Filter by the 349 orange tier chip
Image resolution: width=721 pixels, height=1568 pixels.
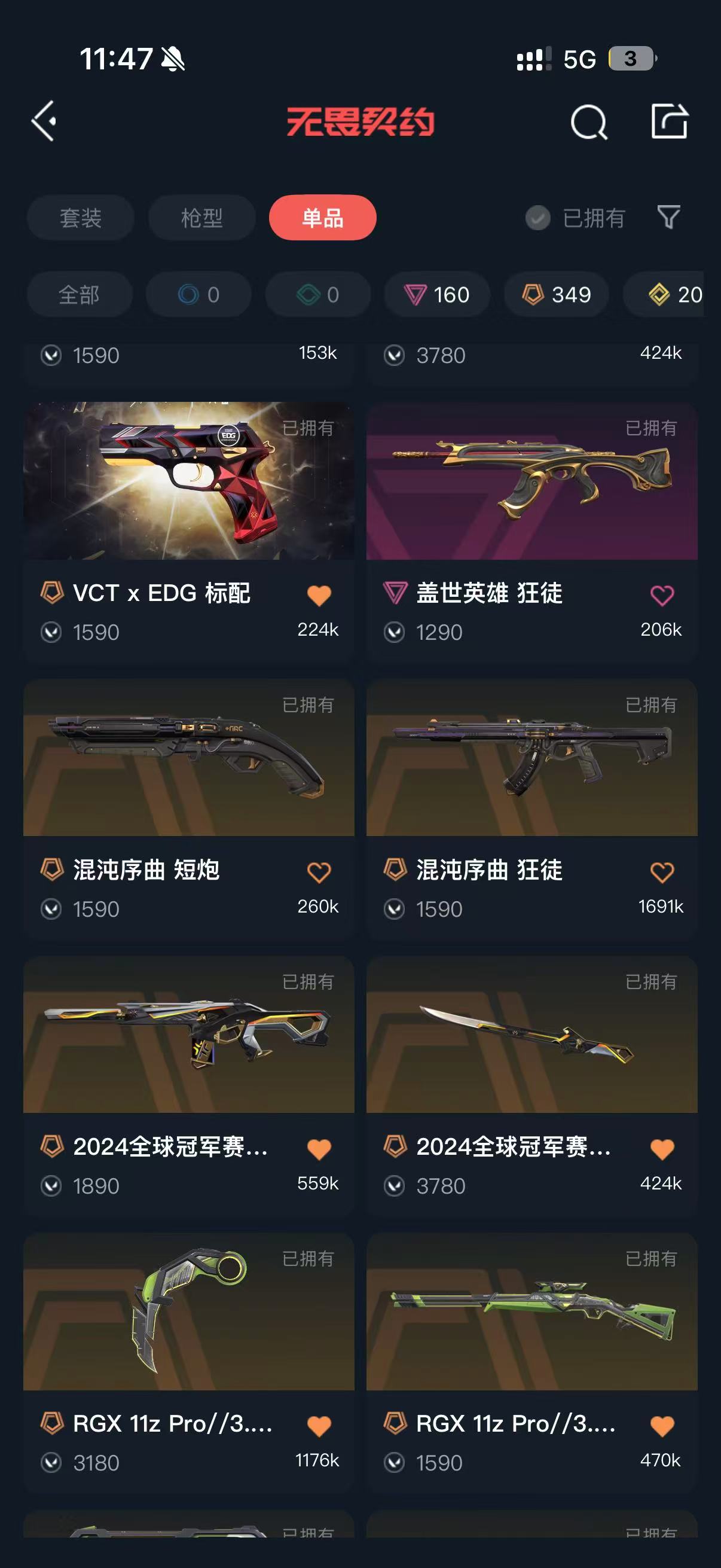pyautogui.click(x=556, y=295)
